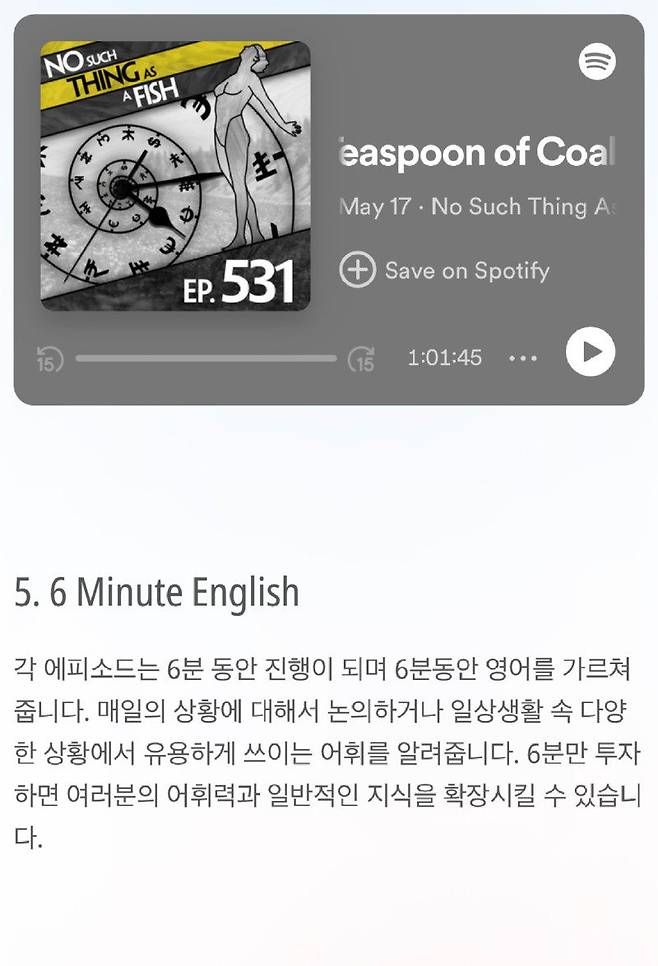Open the Spotify logo link
The width and height of the screenshot is (658, 966).
[x=597, y=62]
